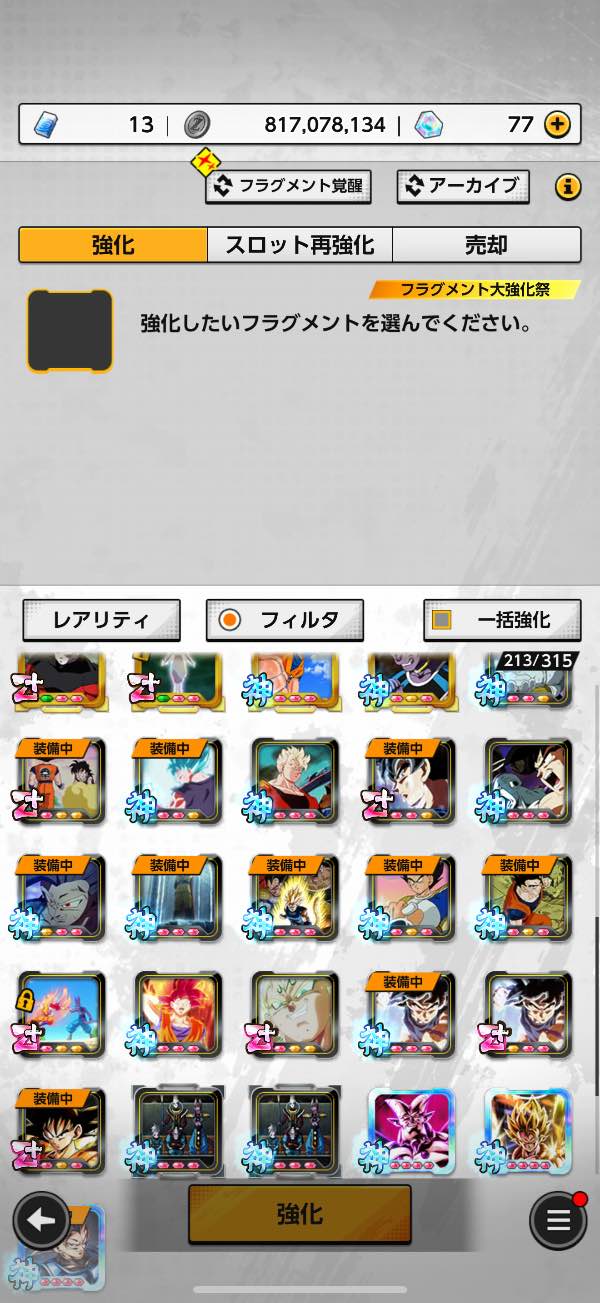Tap the large orange 強化 button
The width and height of the screenshot is (600, 1303).
[x=299, y=1214]
